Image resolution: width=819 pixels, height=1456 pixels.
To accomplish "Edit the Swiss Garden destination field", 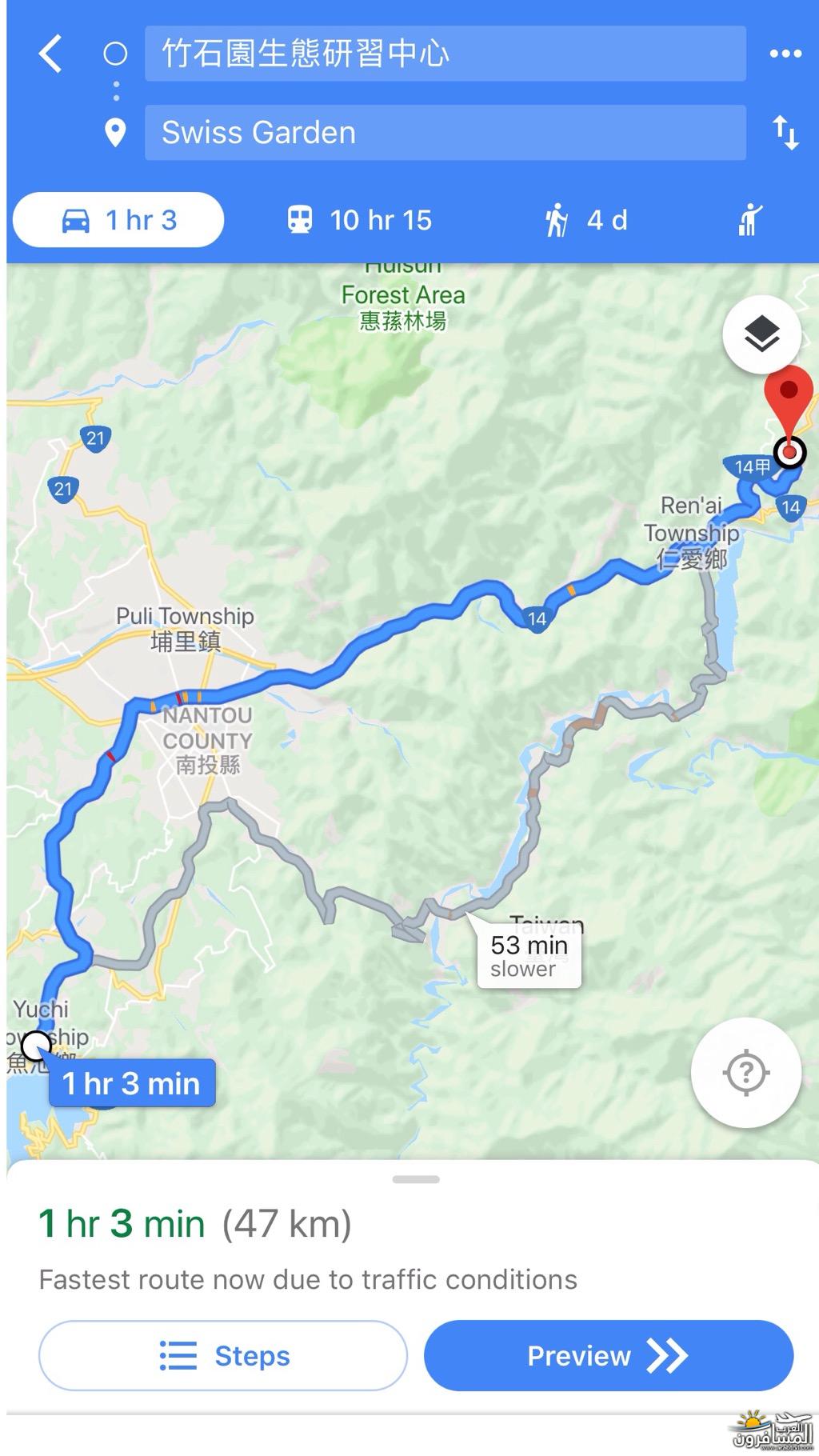I will [445, 133].
